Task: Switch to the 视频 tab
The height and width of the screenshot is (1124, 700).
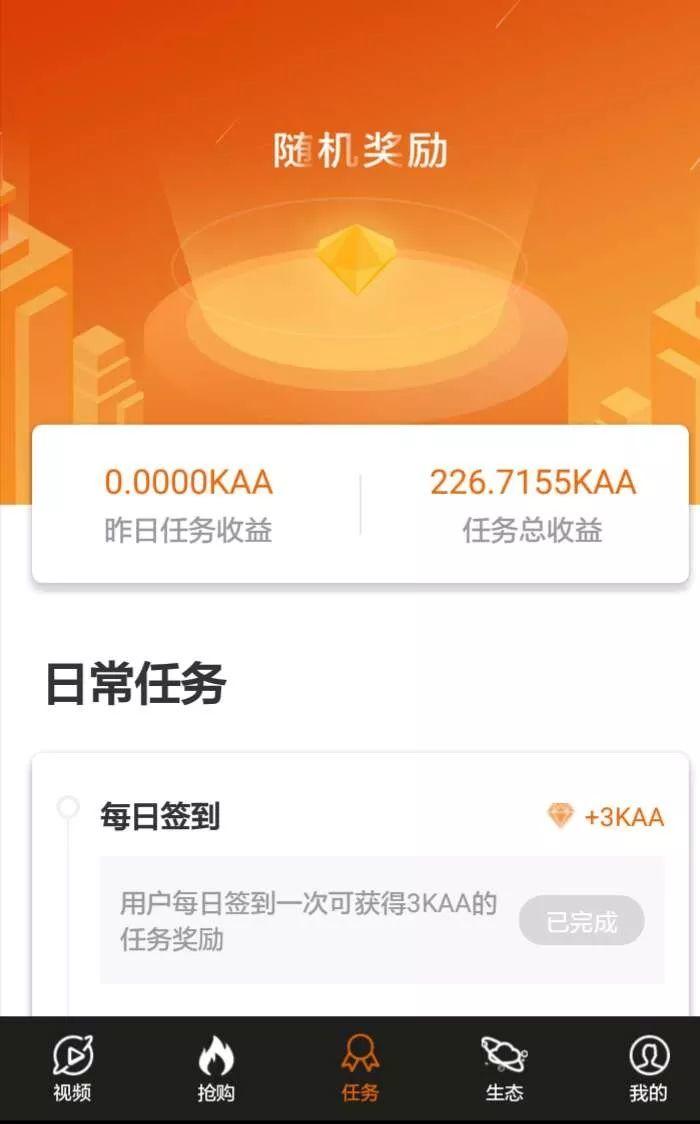Action: pyautogui.click(x=72, y=1068)
